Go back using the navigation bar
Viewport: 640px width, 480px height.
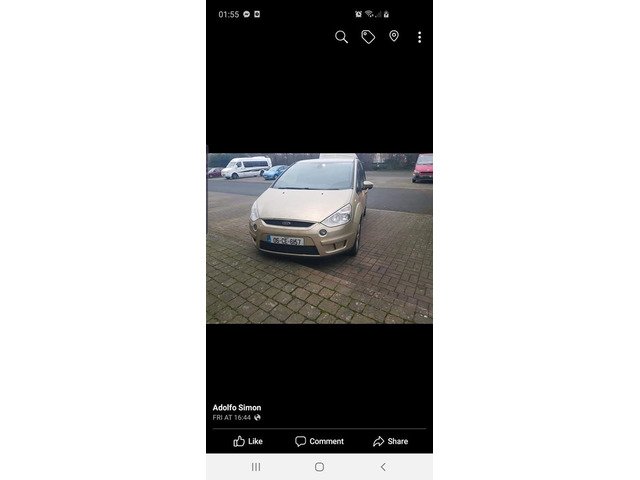(382, 467)
